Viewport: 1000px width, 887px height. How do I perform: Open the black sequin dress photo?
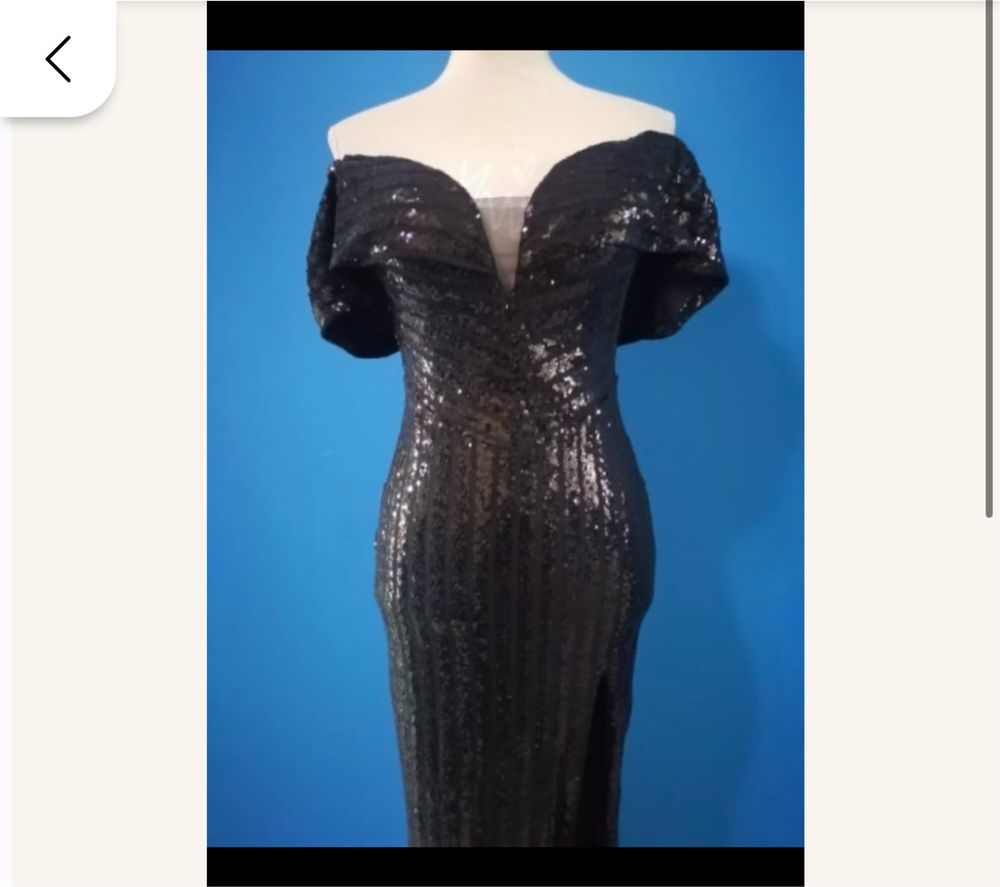pyautogui.click(x=505, y=445)
